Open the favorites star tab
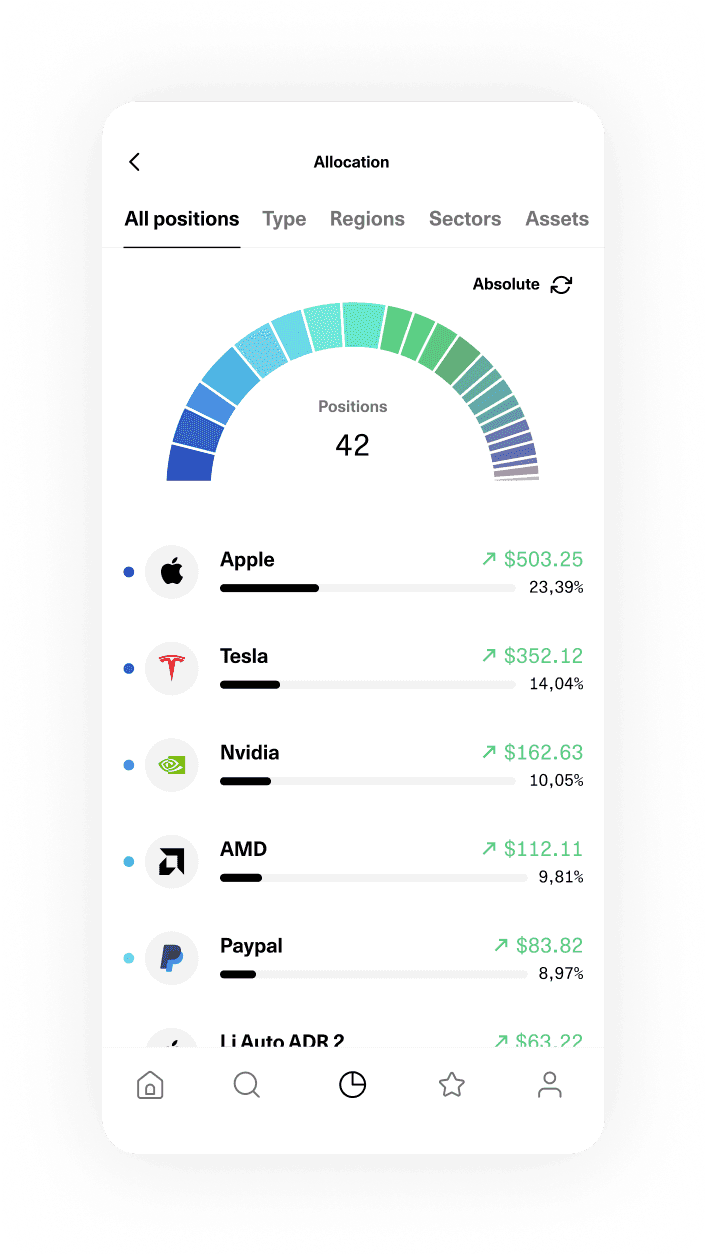 [452, 1085]
